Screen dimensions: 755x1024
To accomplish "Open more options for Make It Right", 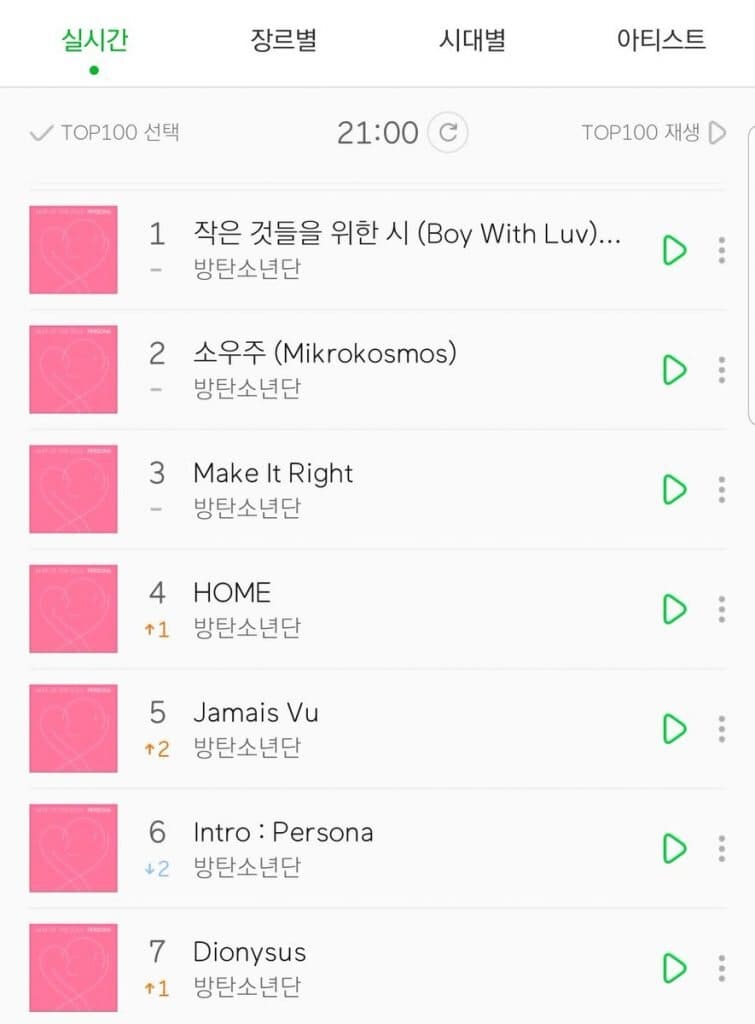I will 721,489.
